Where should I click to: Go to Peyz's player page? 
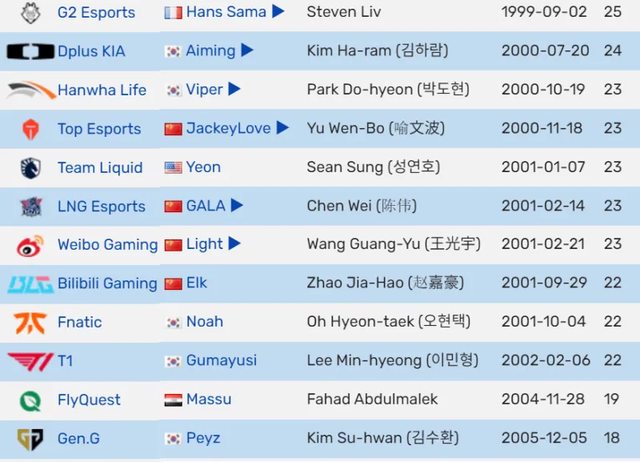[203, 439]
